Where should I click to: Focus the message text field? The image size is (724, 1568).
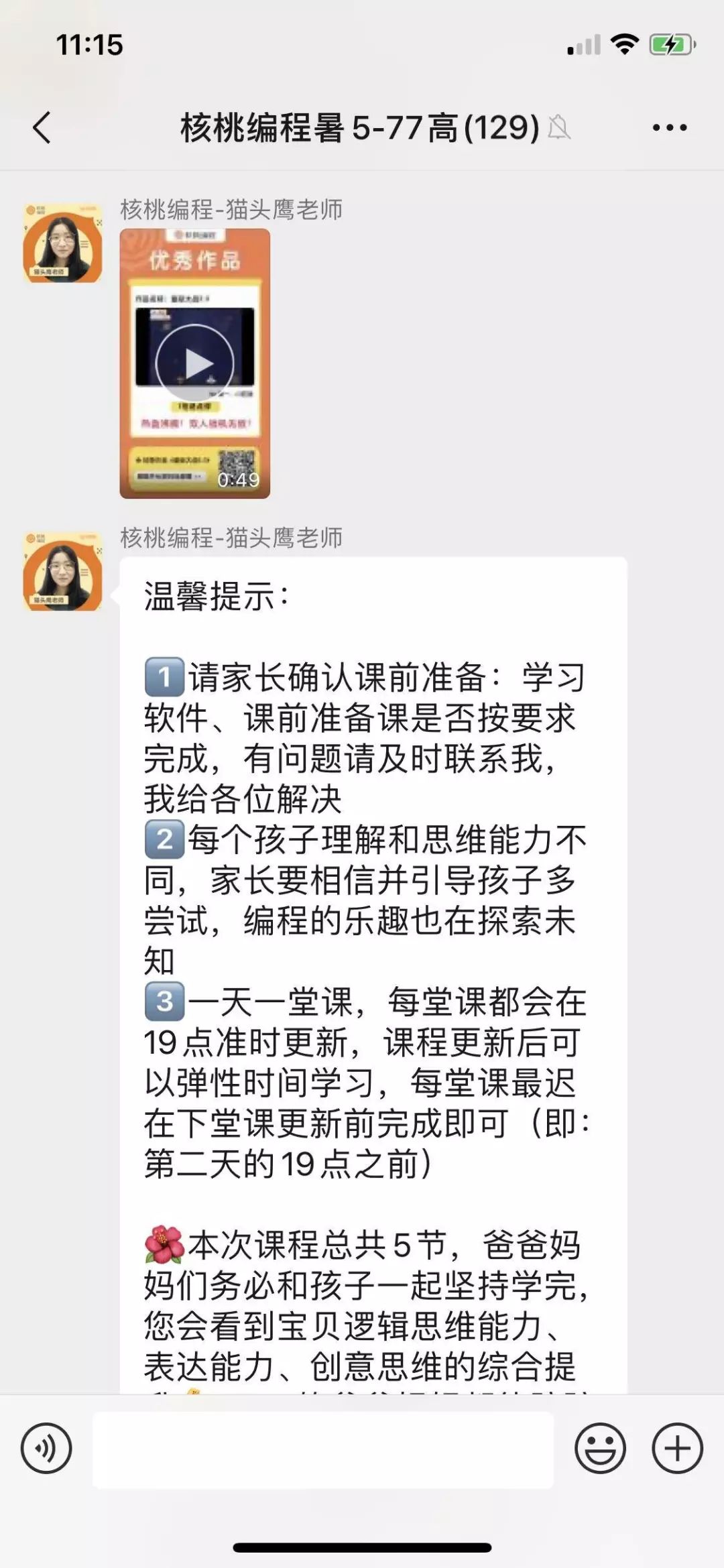point(322,1449)
